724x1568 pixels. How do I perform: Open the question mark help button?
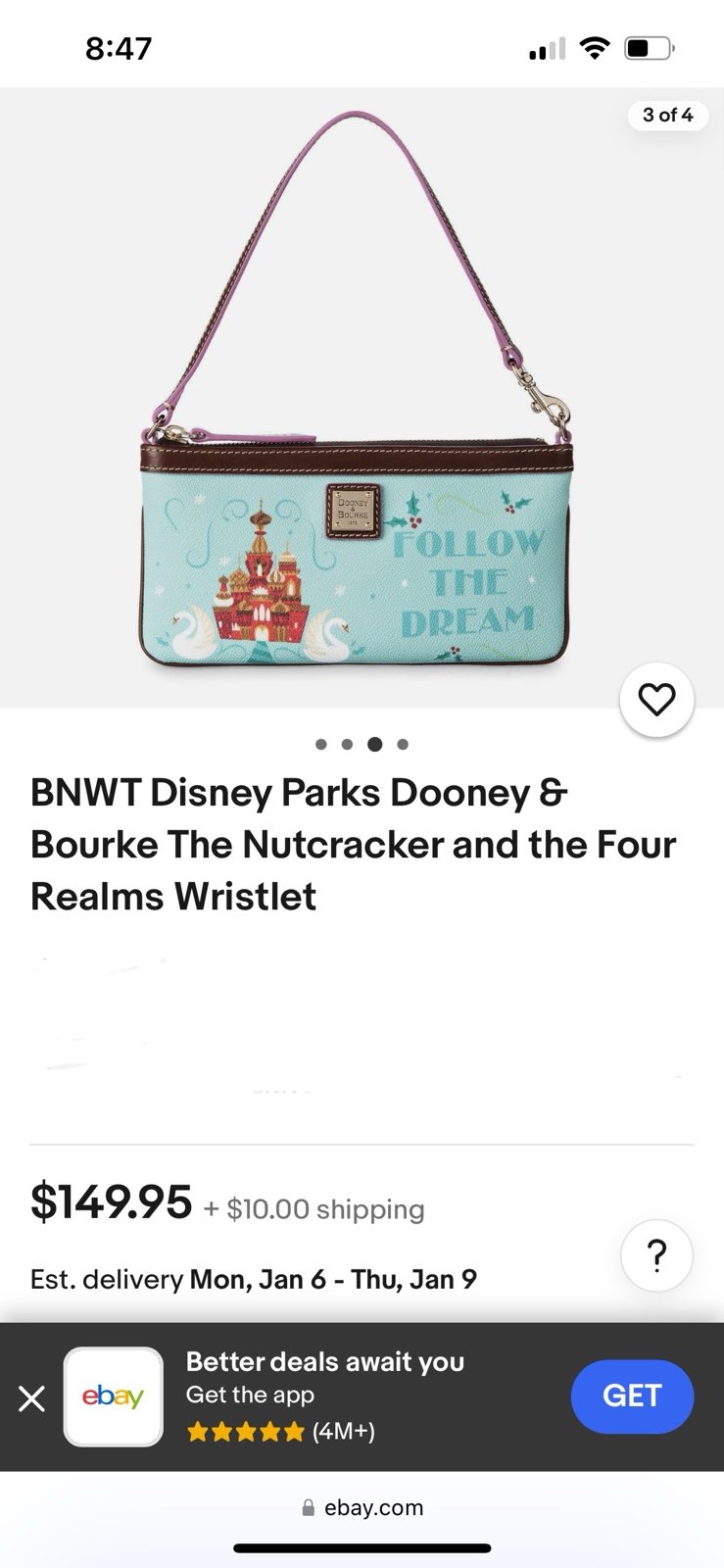point(657,1254)
